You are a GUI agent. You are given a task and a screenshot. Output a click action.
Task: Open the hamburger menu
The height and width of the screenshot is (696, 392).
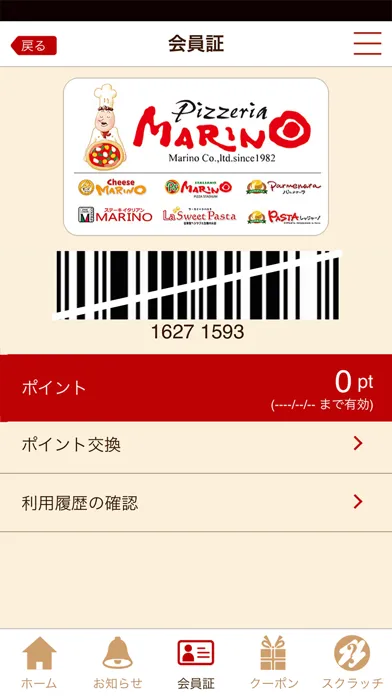(x=367, y=44)
